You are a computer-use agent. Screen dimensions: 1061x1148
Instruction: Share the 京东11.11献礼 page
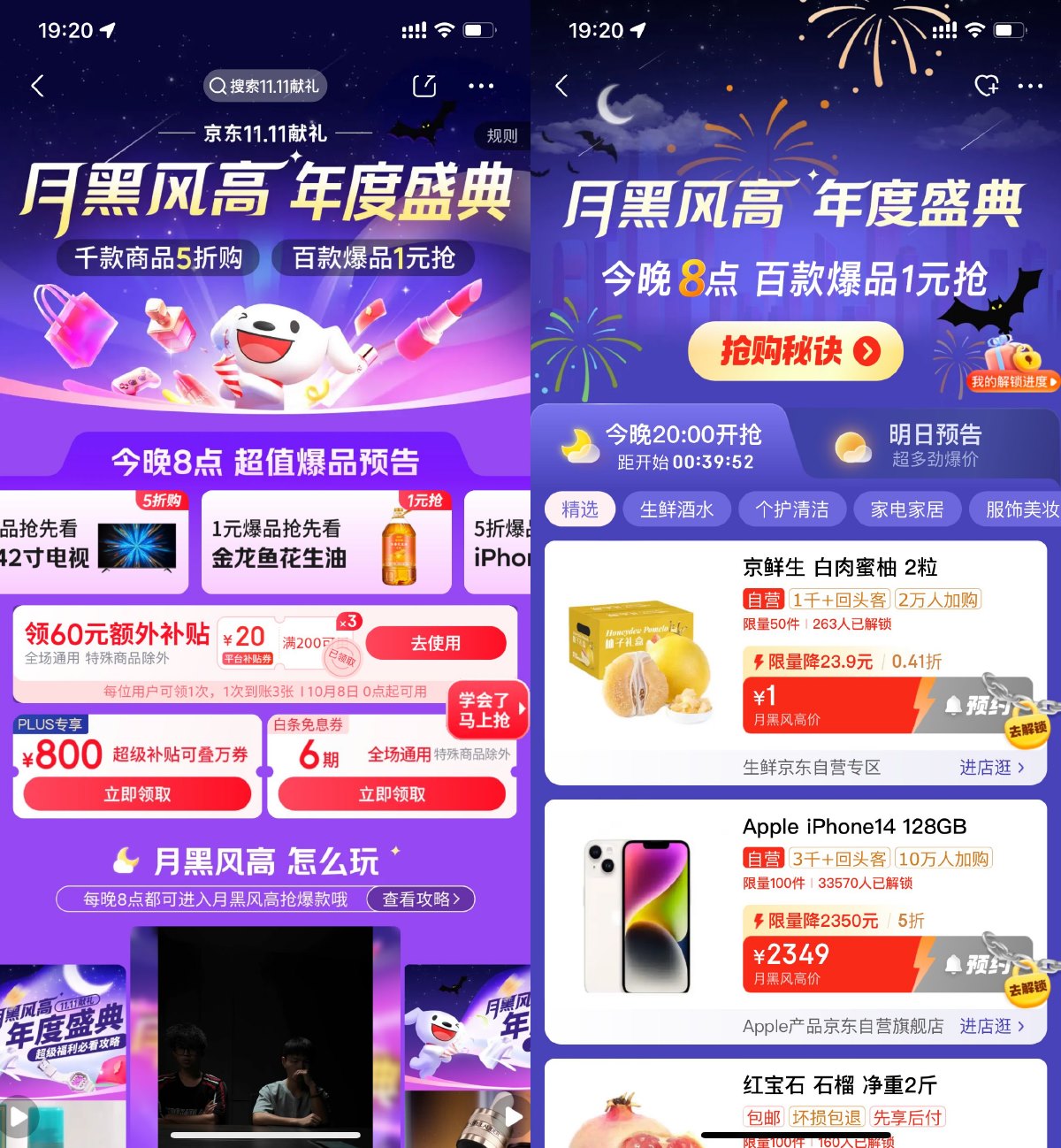point(424,86)
